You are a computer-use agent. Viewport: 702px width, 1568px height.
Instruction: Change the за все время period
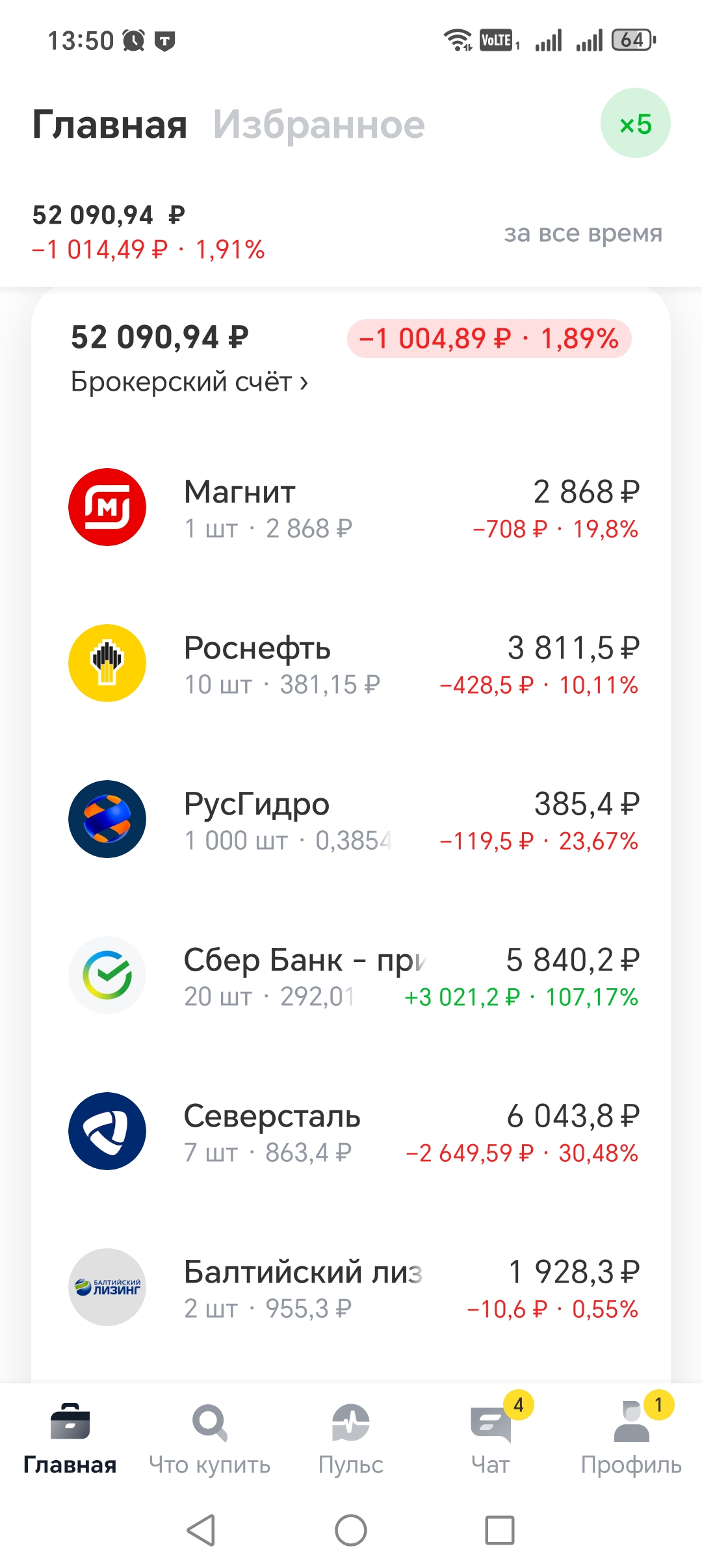coord(582,233)
